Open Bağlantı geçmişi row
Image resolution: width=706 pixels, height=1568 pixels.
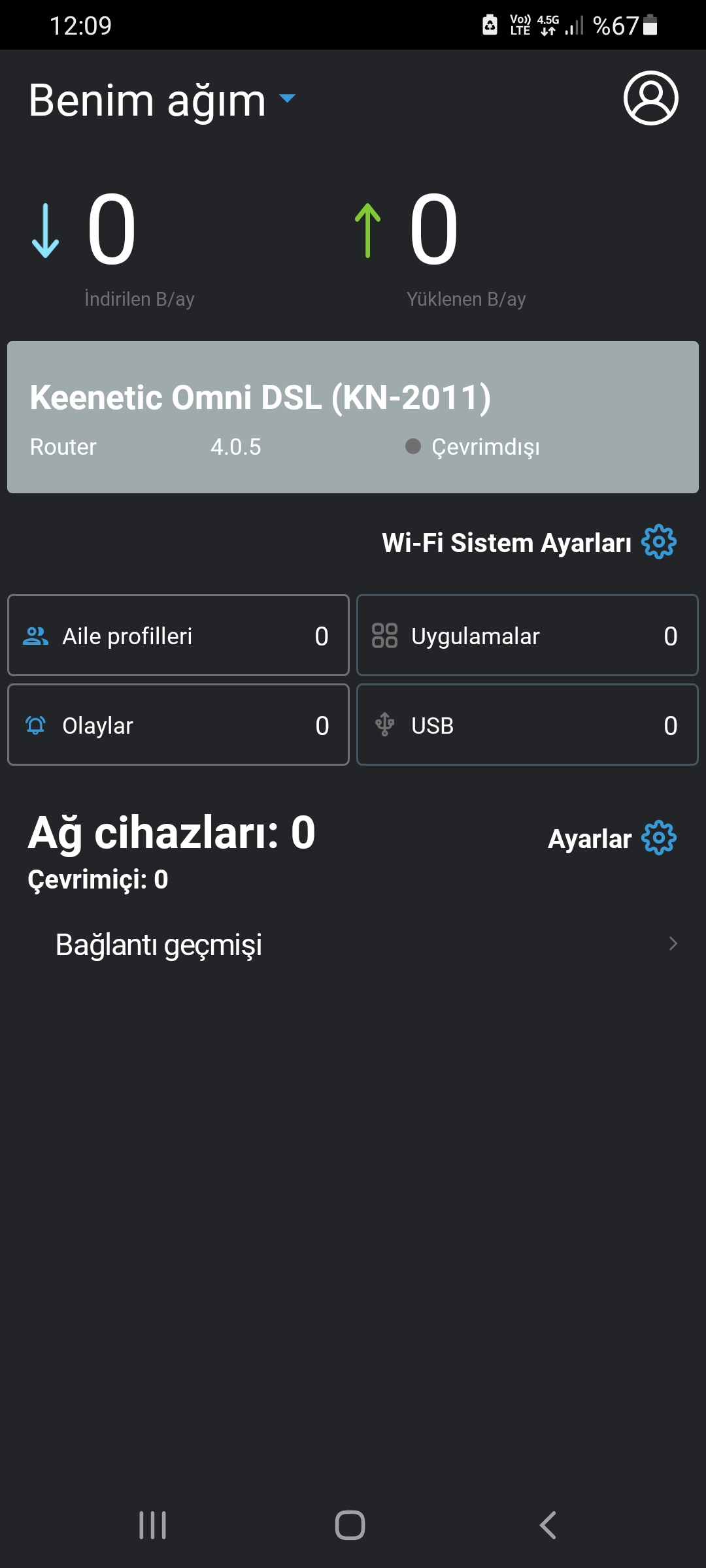tap(353, 944)
